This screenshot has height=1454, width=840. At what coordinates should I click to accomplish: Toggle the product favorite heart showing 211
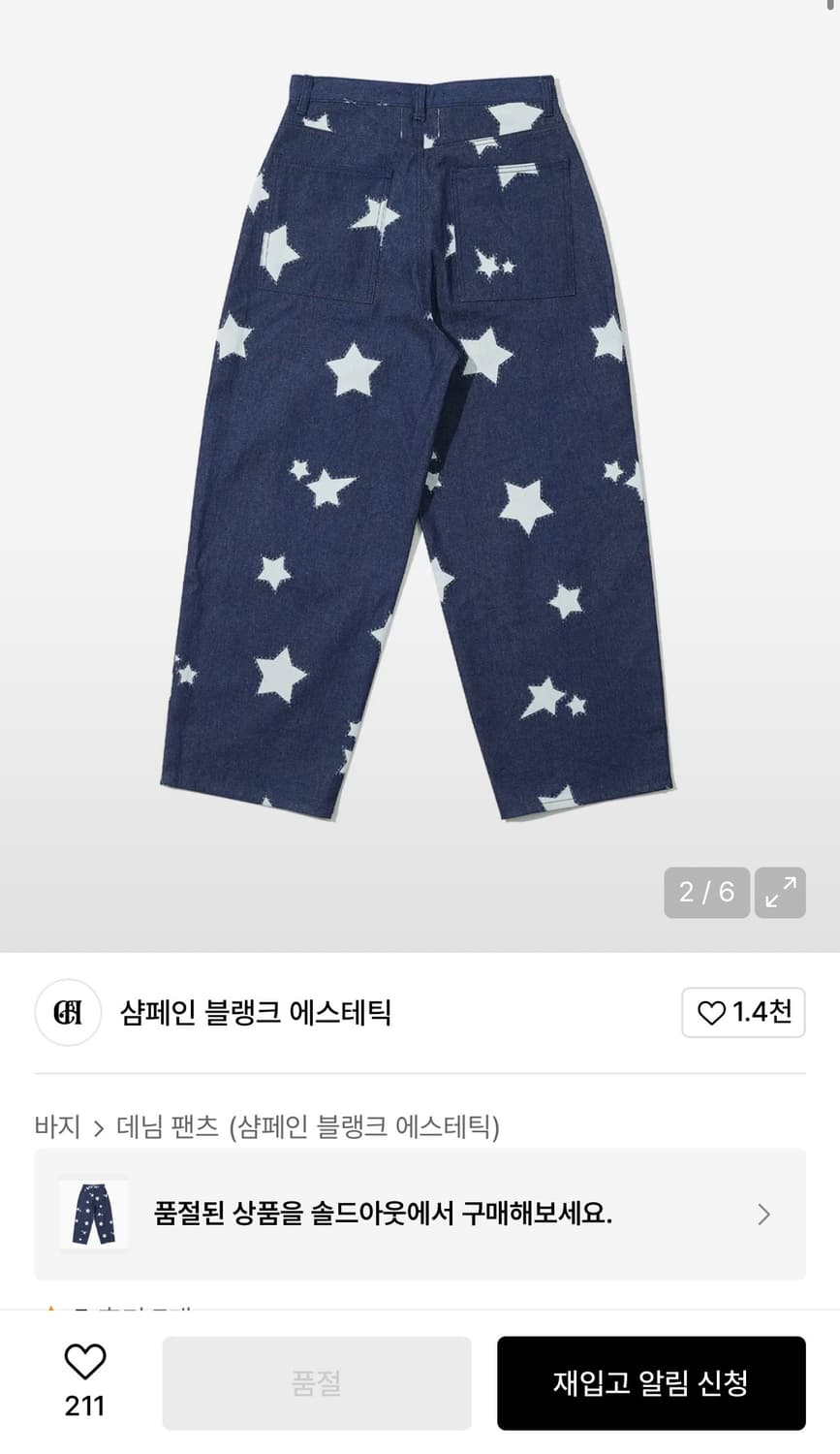point(84,1381)
